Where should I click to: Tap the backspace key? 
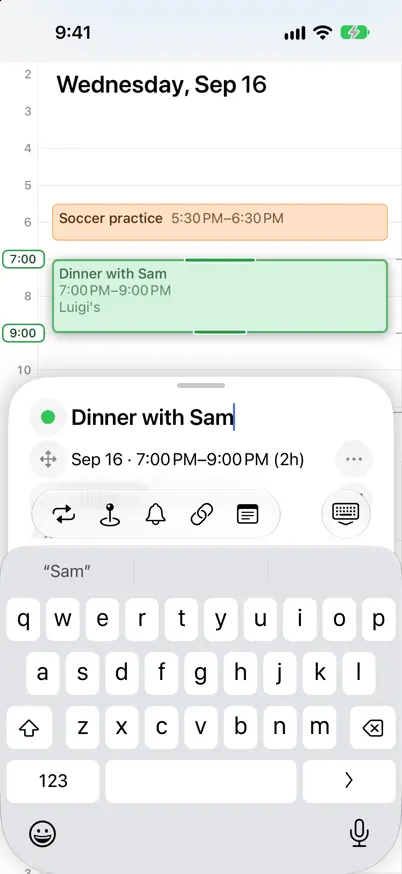[372, 727]
